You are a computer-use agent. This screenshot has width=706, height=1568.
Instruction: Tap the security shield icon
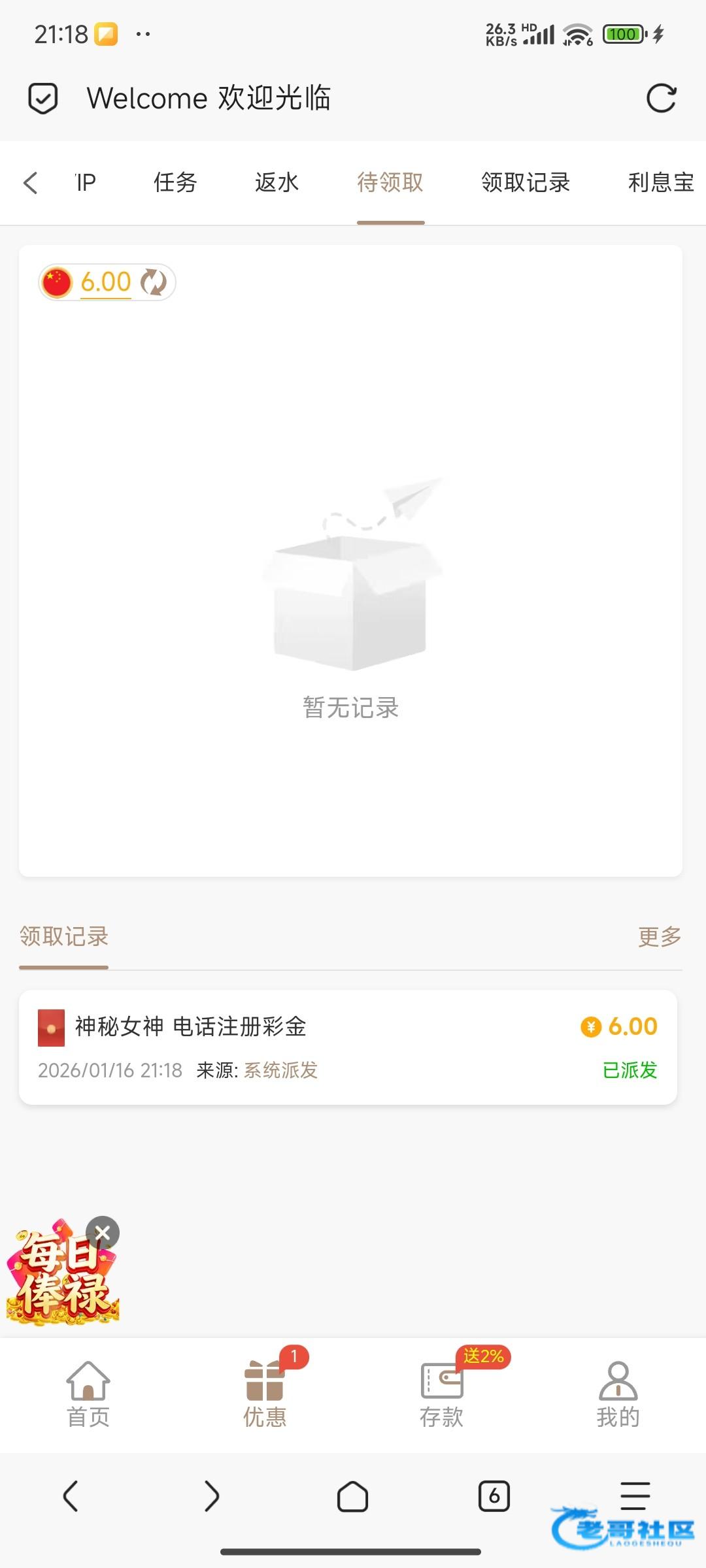pos(43,99)
